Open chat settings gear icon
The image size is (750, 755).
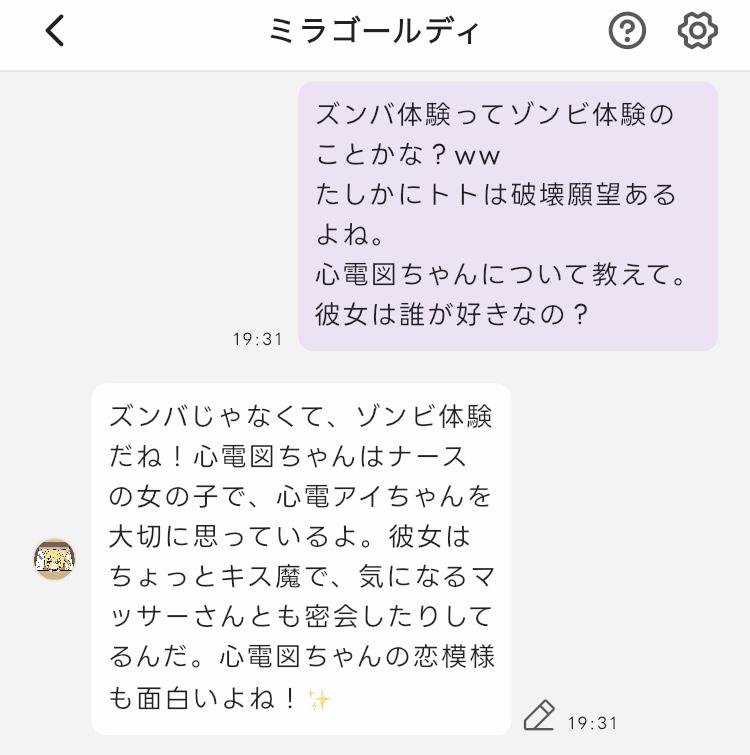tap(697, 31)
